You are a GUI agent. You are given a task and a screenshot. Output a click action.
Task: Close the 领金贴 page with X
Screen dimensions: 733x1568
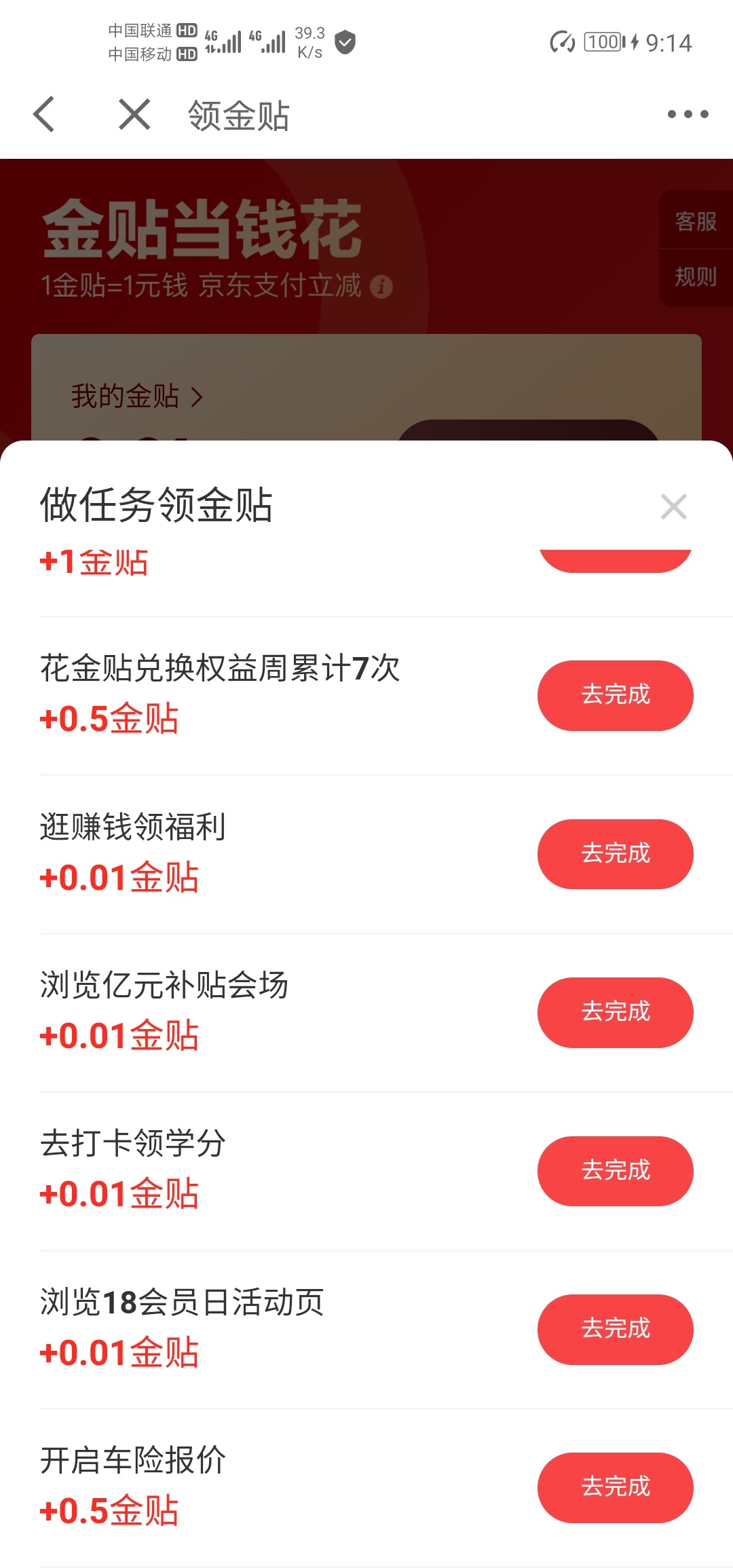(x=134, y=113)
